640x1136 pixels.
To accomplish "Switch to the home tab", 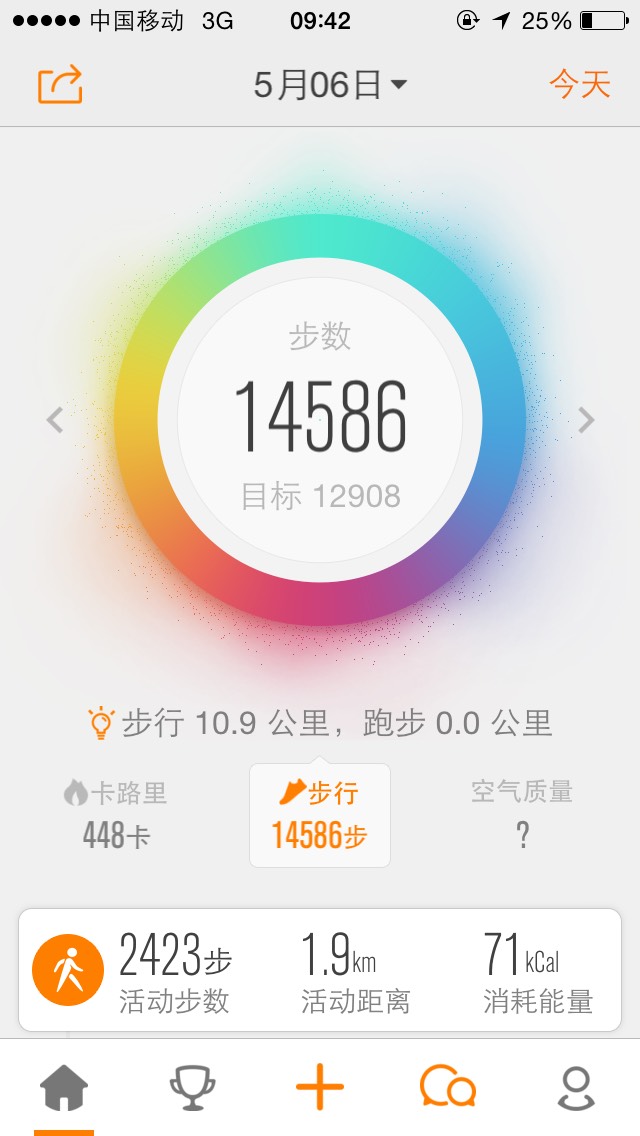I will coord(64,1088).
